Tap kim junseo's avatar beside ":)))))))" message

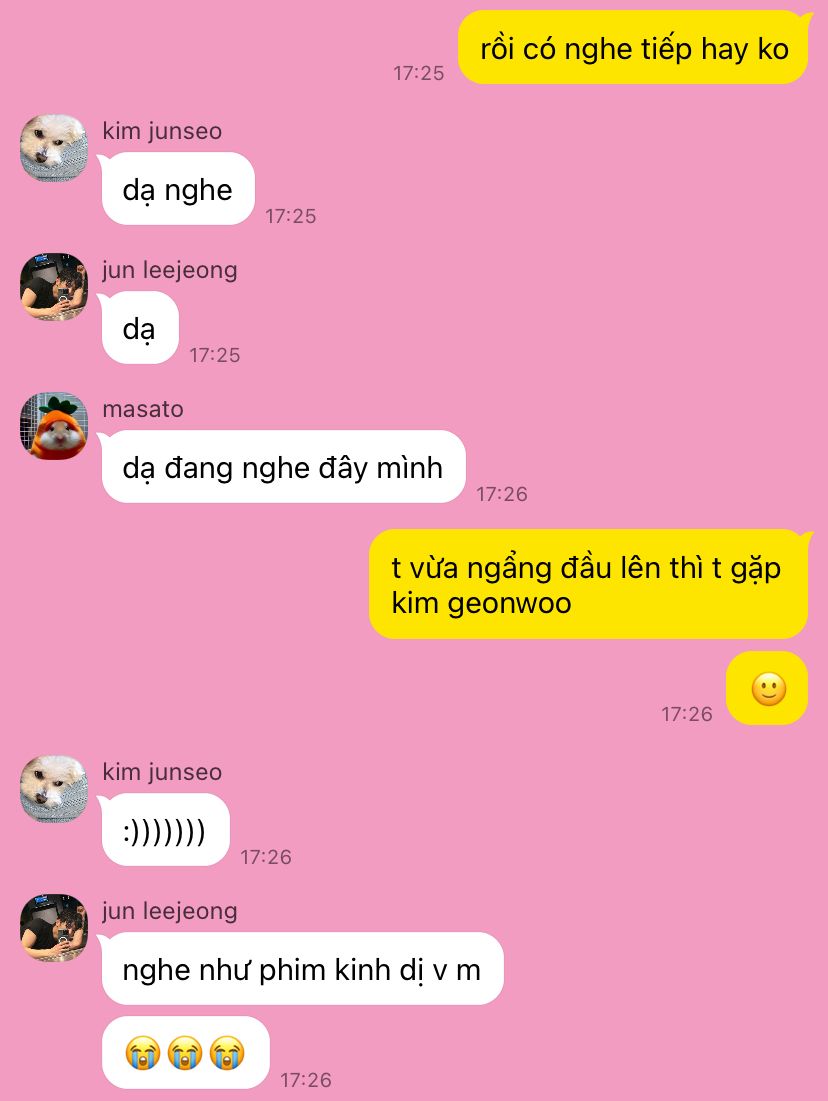54,789
